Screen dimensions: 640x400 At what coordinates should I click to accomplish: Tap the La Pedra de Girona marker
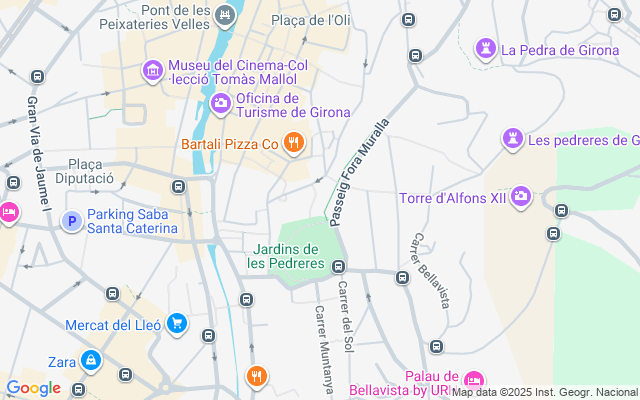click(486, 48)
